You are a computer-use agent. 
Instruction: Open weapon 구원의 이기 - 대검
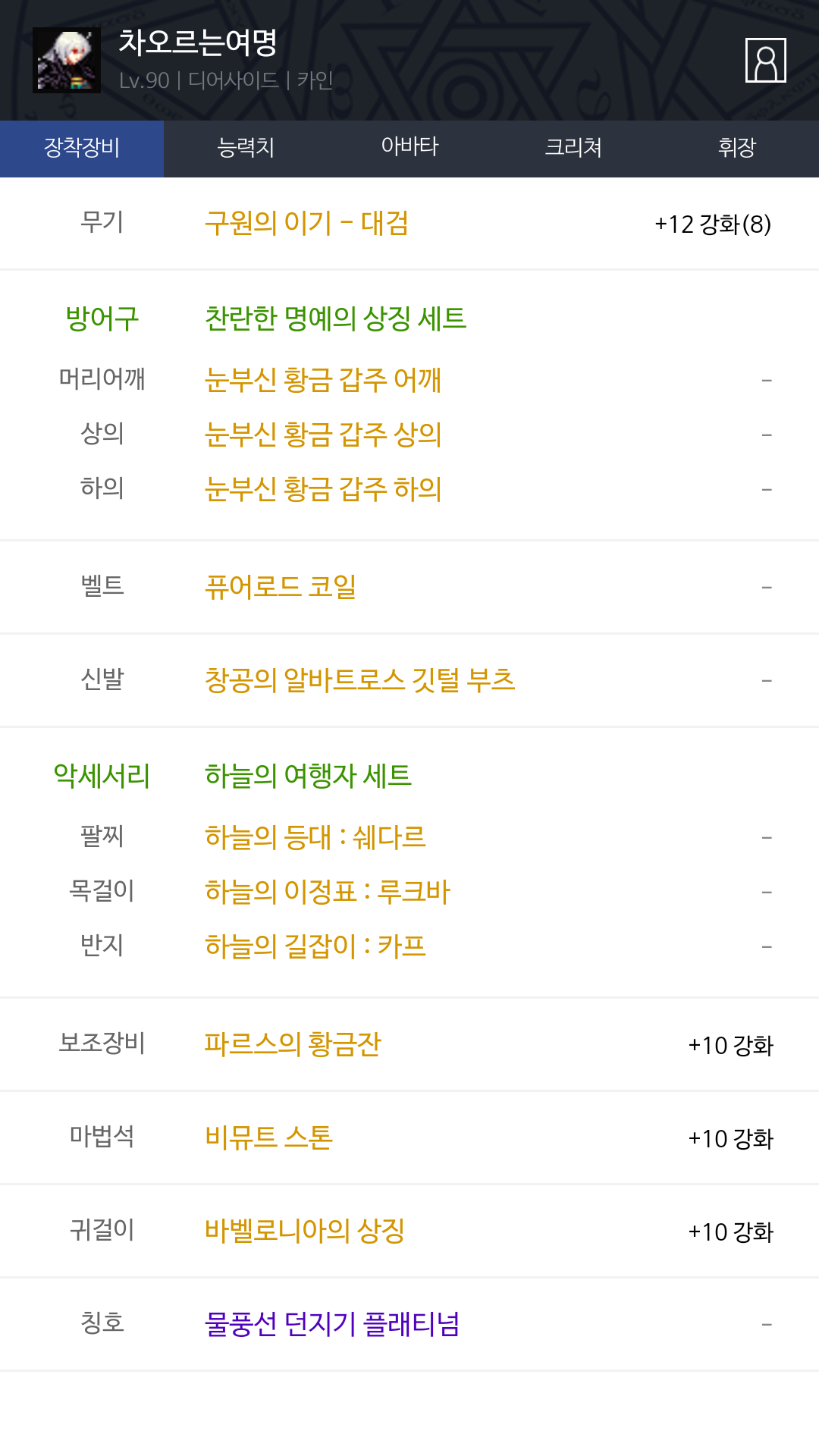pyautogui.click(x=306, y=223)
